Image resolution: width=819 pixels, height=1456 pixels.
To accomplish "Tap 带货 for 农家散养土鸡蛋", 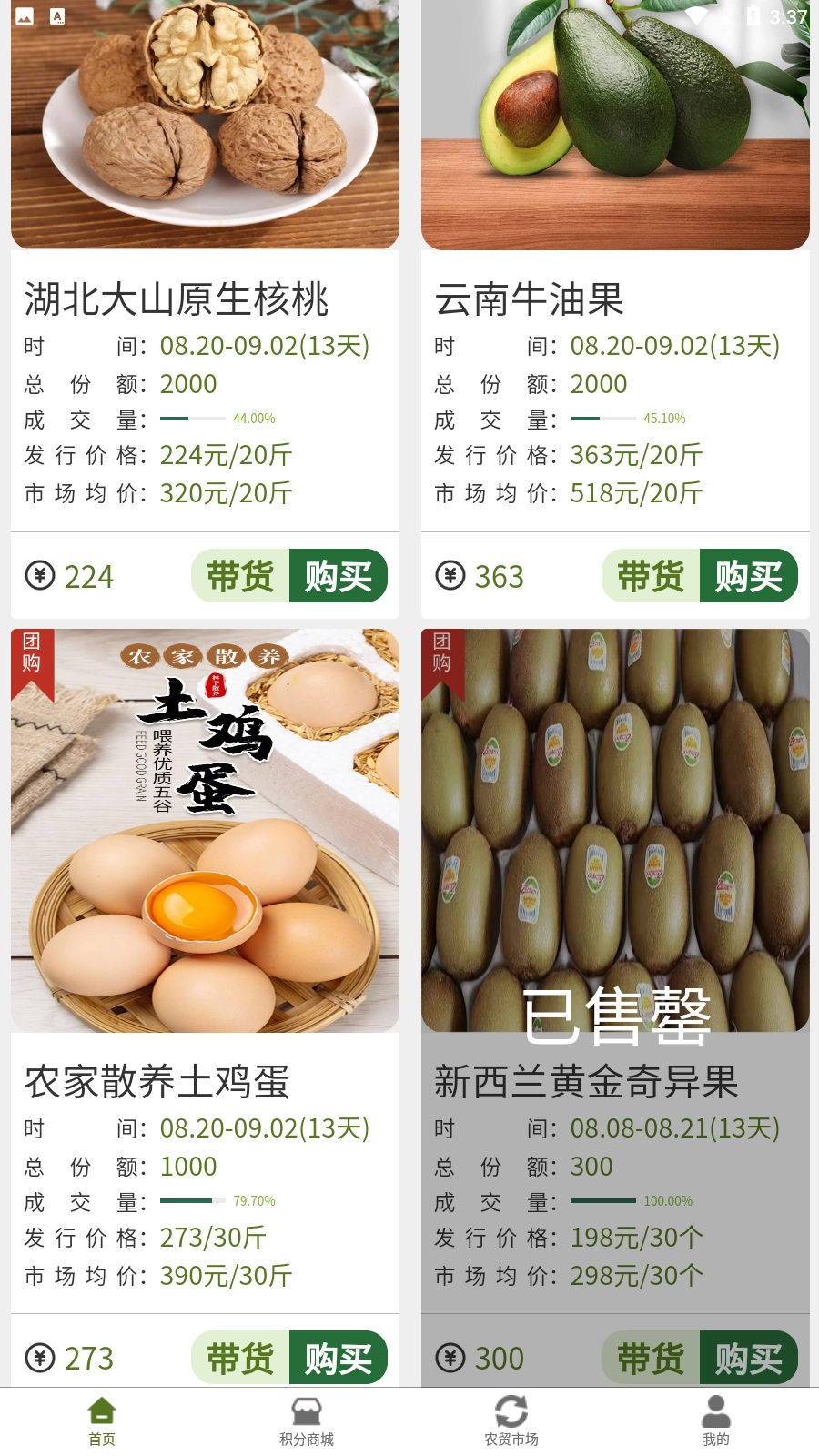I will 241,1358.
